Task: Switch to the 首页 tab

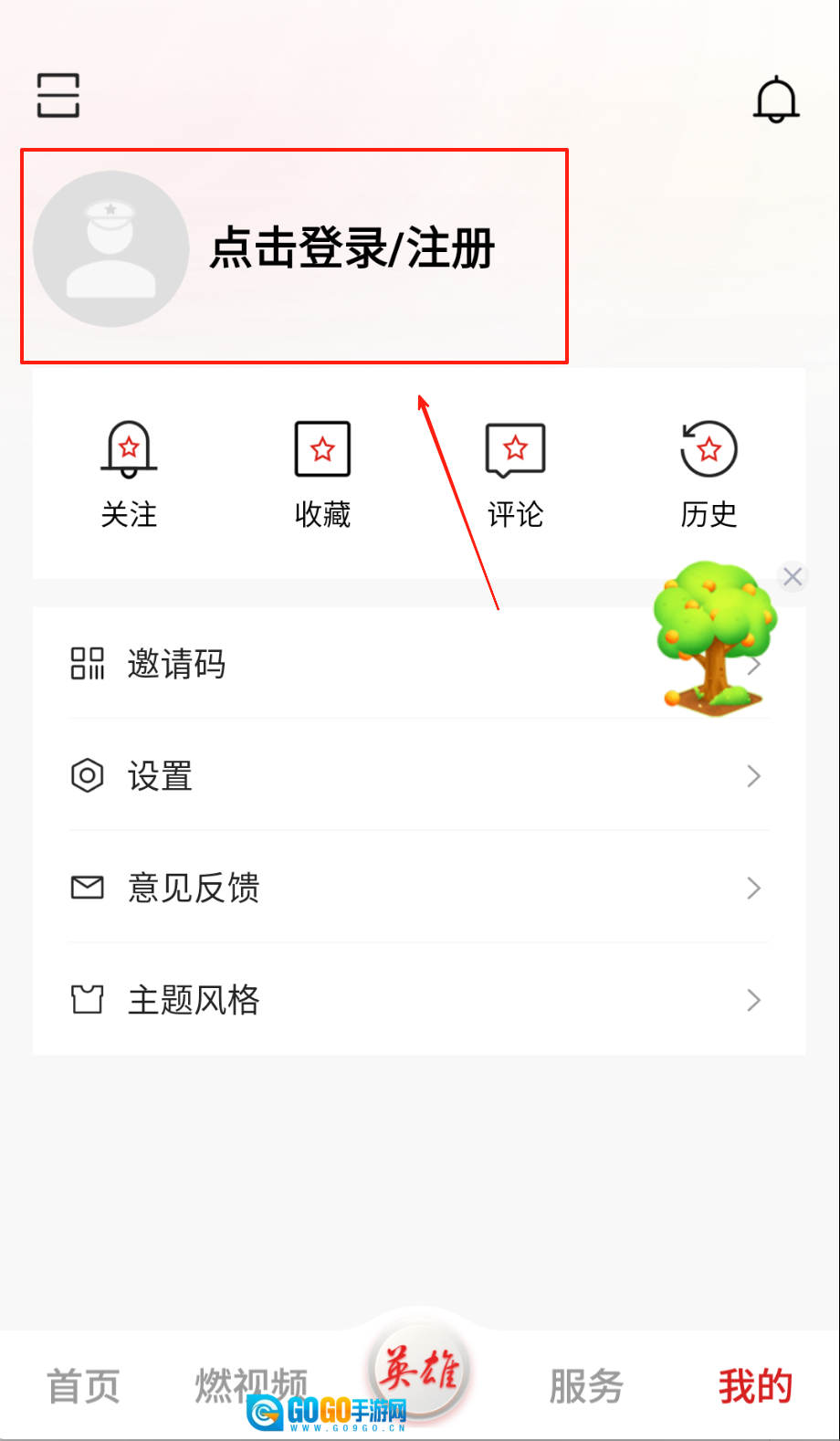Action: [x=83, y=1386]
